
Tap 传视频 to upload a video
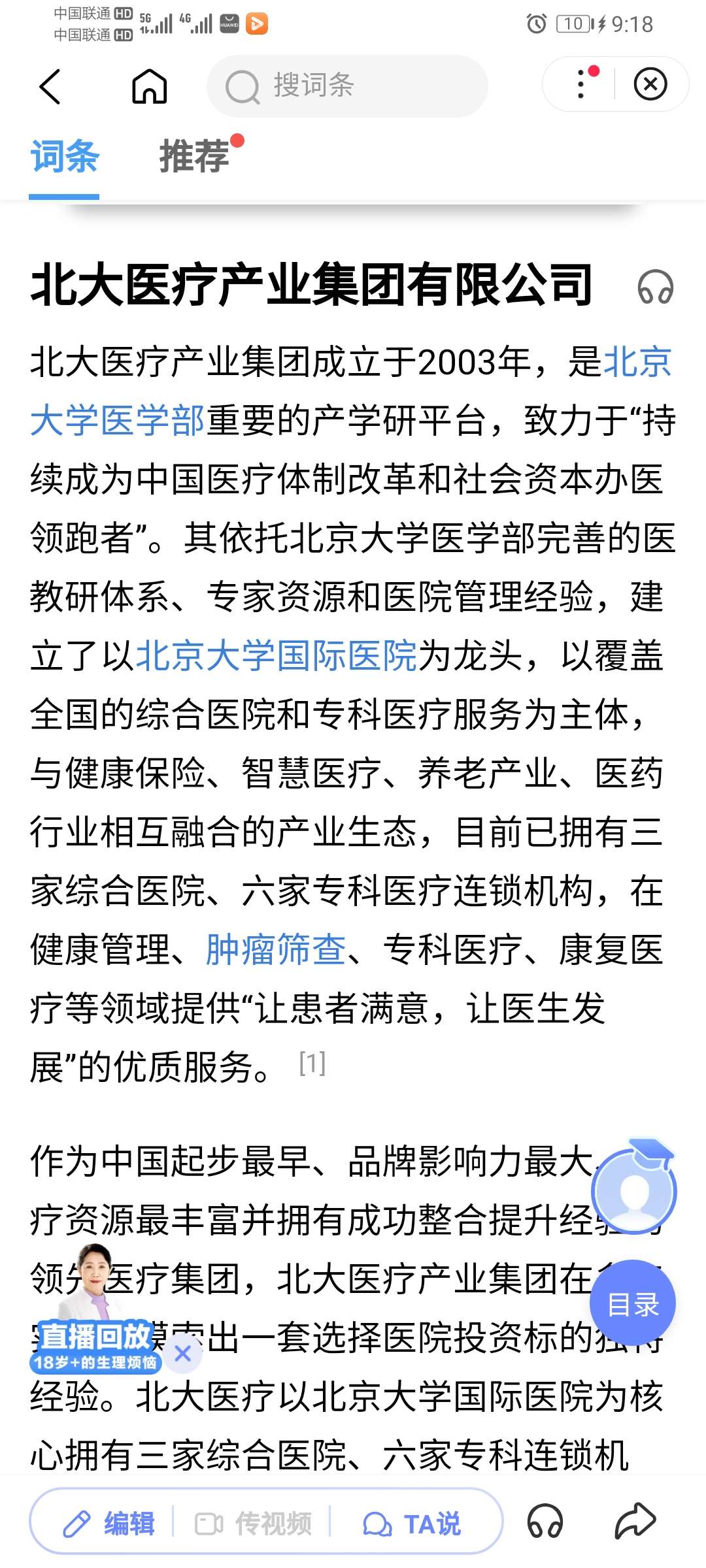254,1524
